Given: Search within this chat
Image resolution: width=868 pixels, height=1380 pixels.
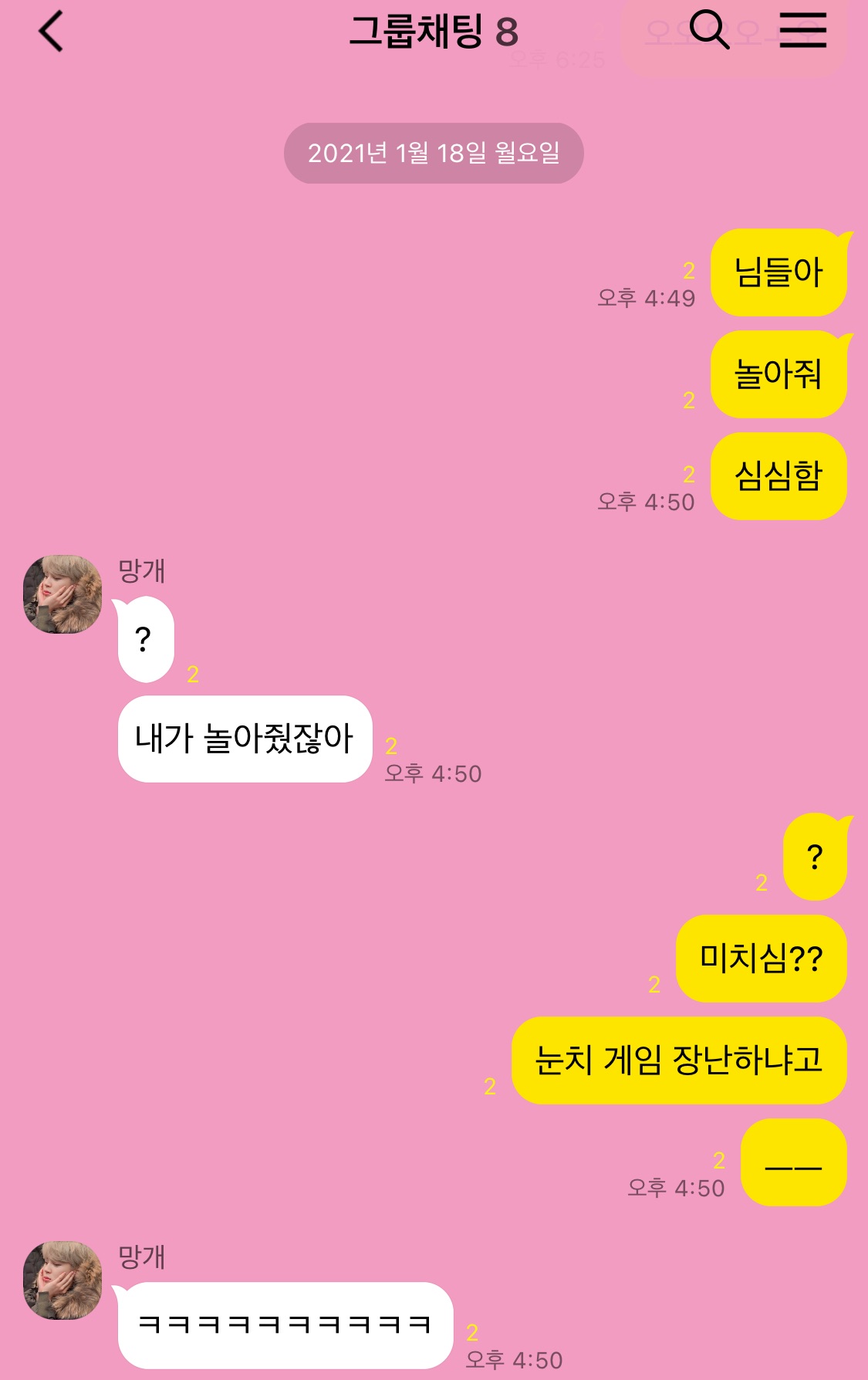Looking at the screenshot, I should [x=708, y=31].
